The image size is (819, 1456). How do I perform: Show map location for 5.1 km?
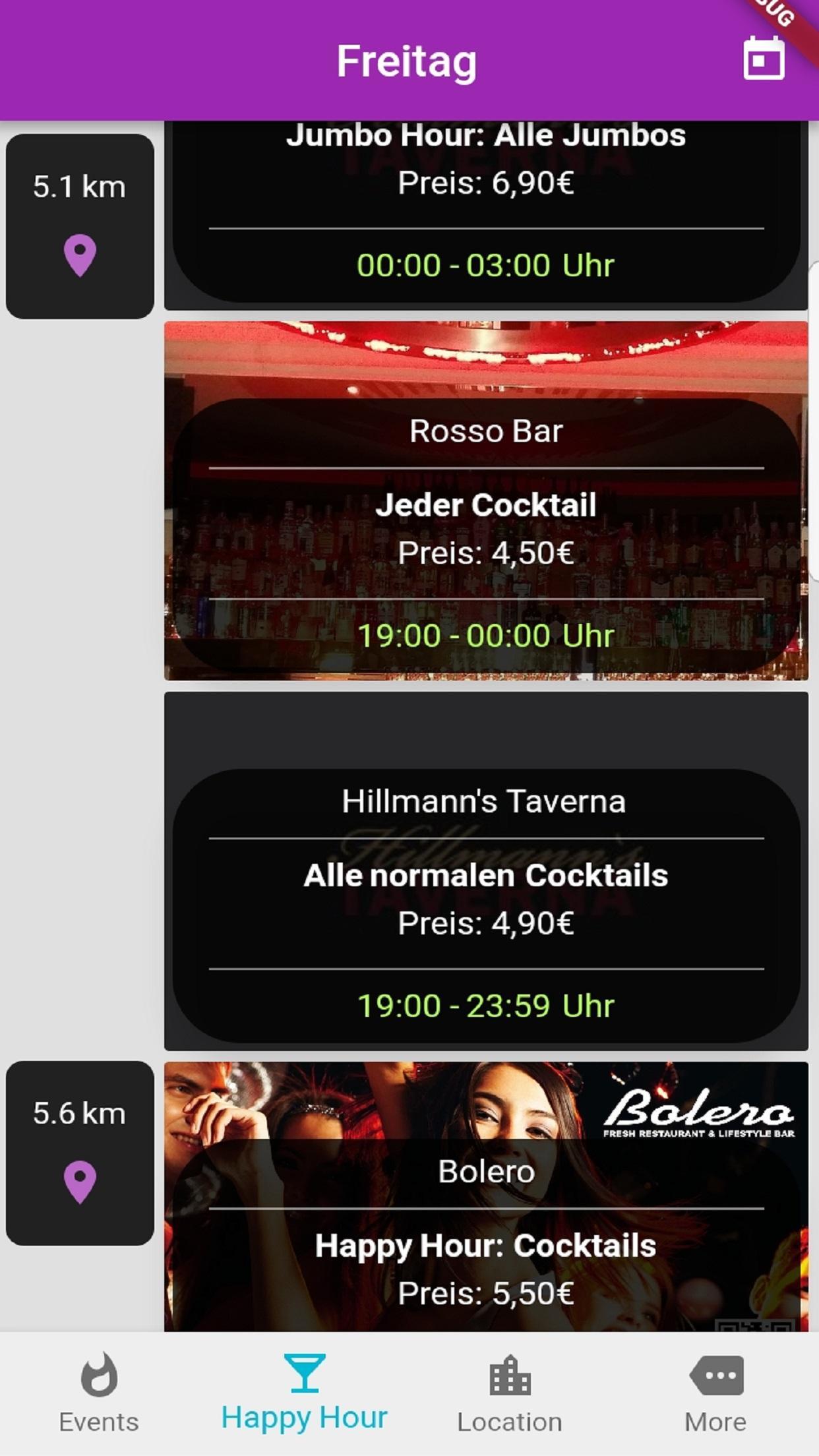pyautogui.click(x=80, y=255)
